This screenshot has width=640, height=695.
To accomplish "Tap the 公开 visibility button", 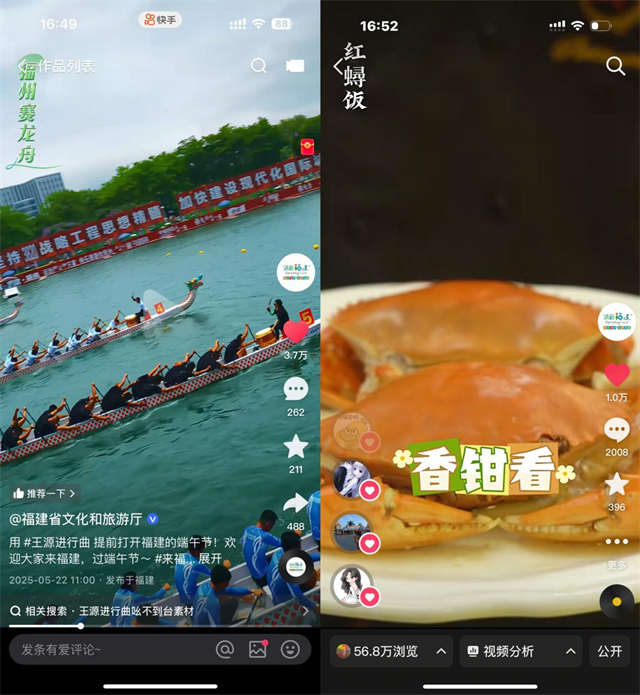I will 609,651.
